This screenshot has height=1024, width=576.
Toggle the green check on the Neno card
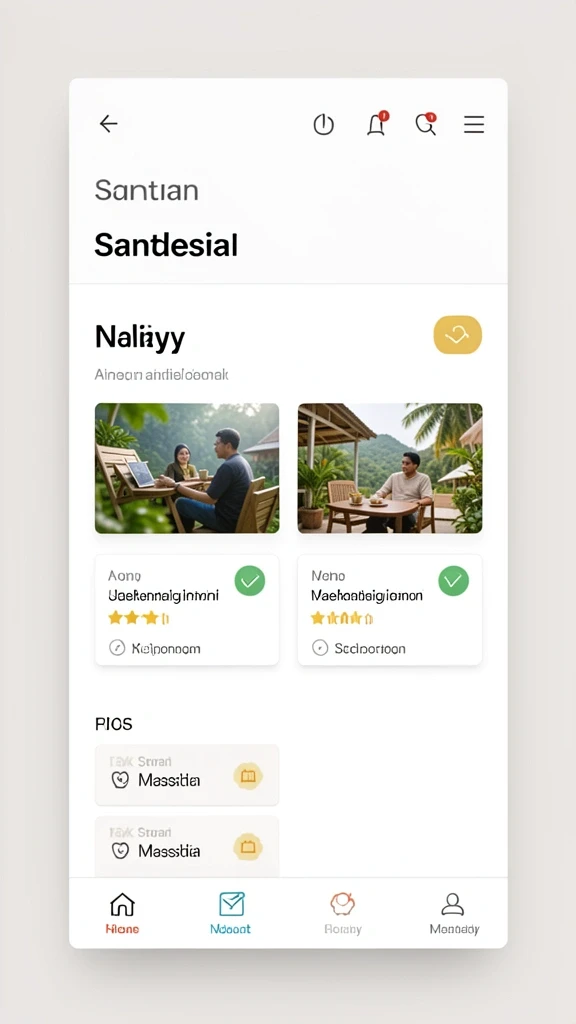[x=453, y=580]
